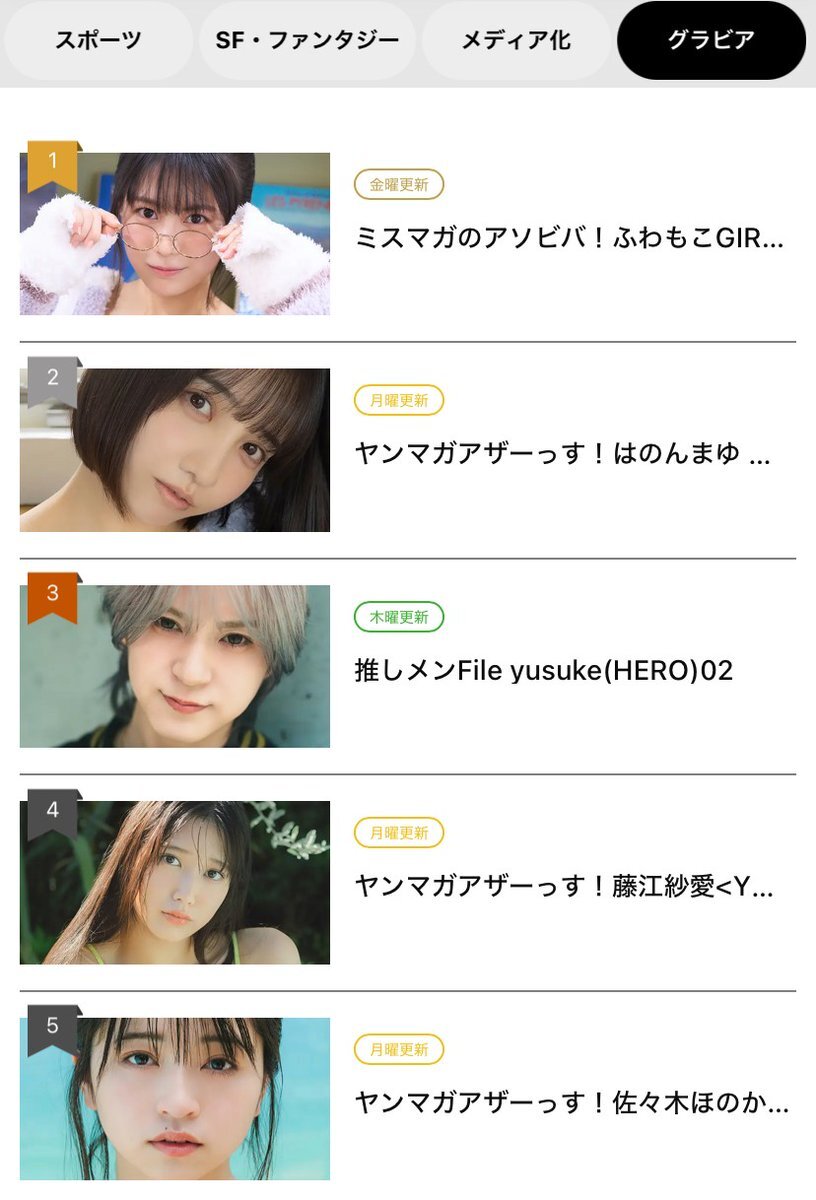Open ミスマガのアソビバ！ふわもこGIR... ranked first

(x=569, y=238)
